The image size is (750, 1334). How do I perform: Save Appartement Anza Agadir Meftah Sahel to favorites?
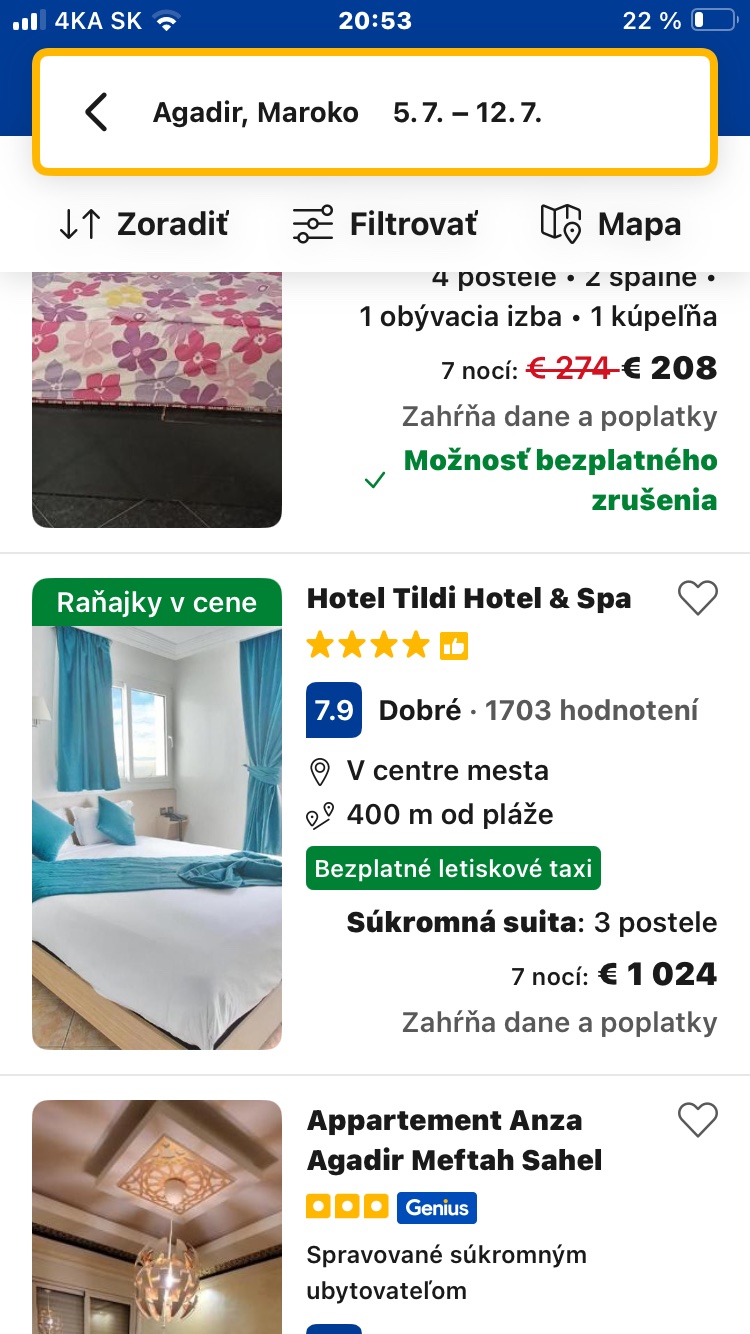(x=697, y=1120)
